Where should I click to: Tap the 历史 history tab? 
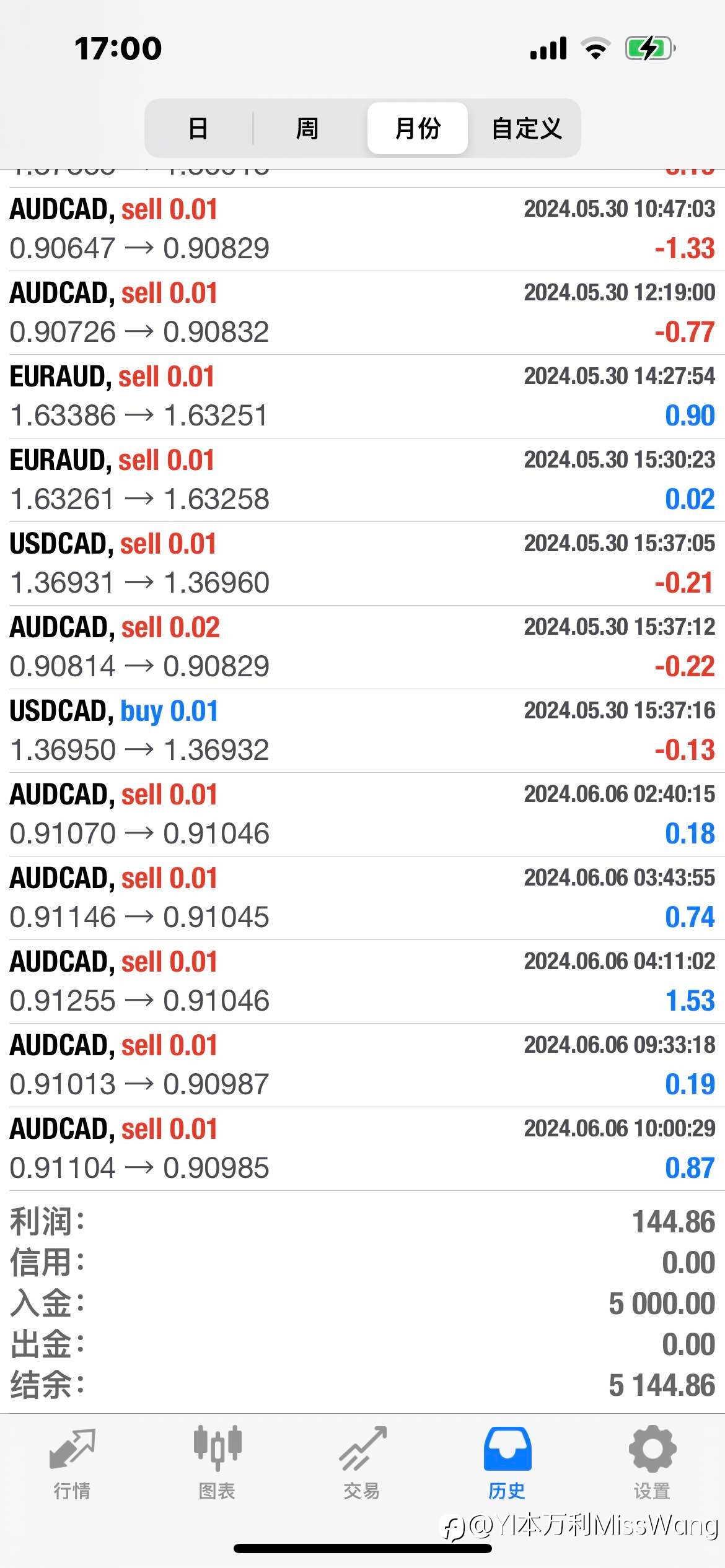pos(507,1463)
